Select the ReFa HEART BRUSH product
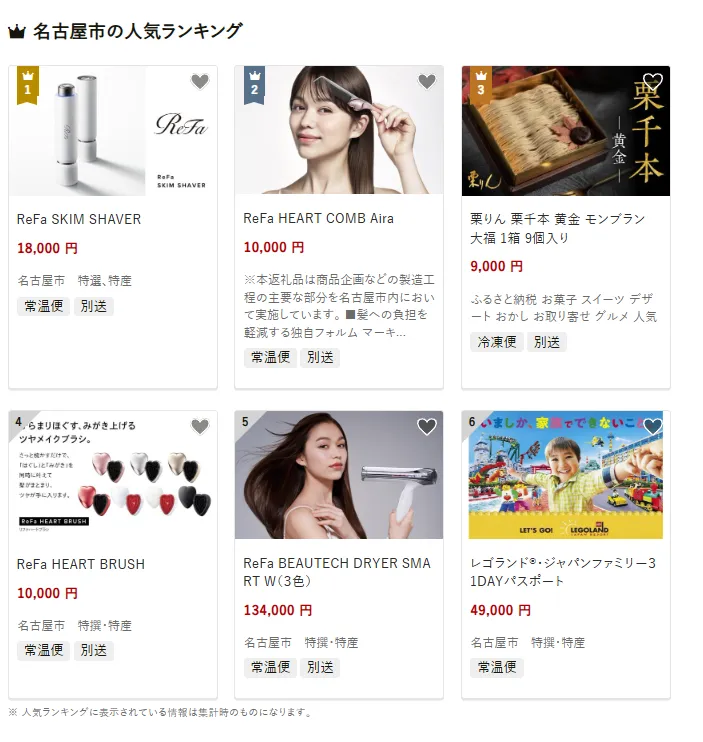The width and height of the screenshot is (703, 742). [81, 564]
